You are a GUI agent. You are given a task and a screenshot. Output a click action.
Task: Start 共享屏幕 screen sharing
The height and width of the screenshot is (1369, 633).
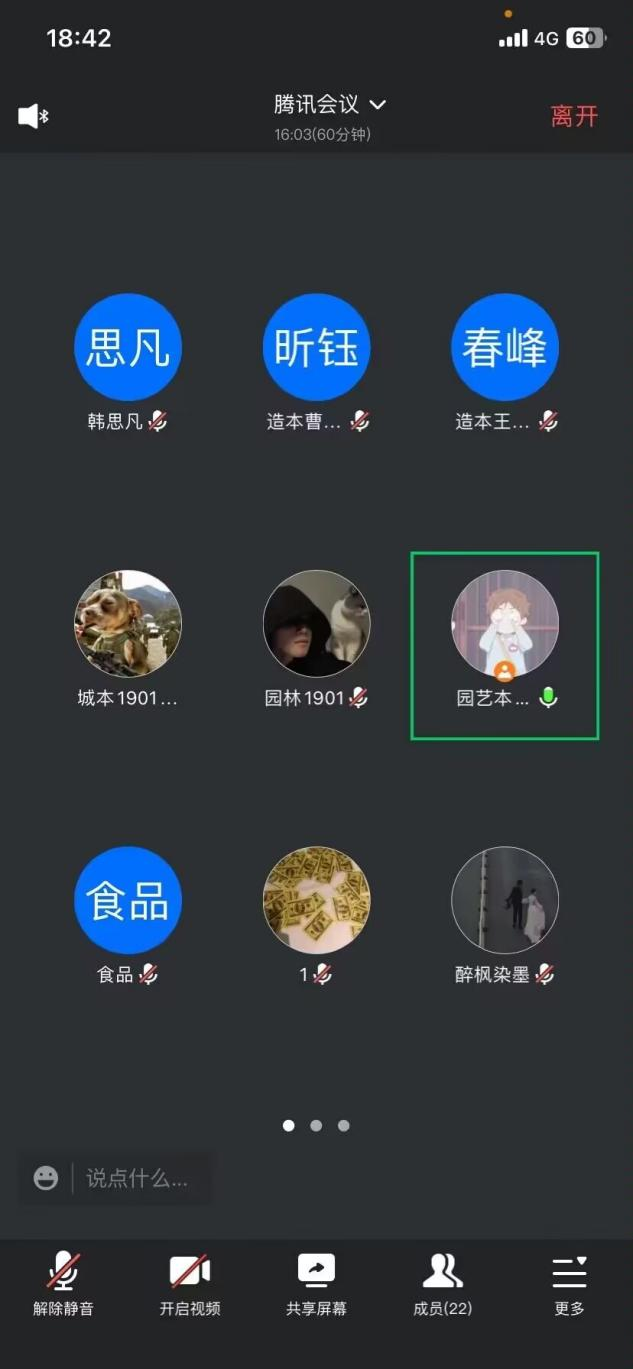[x=316, y=1284]
